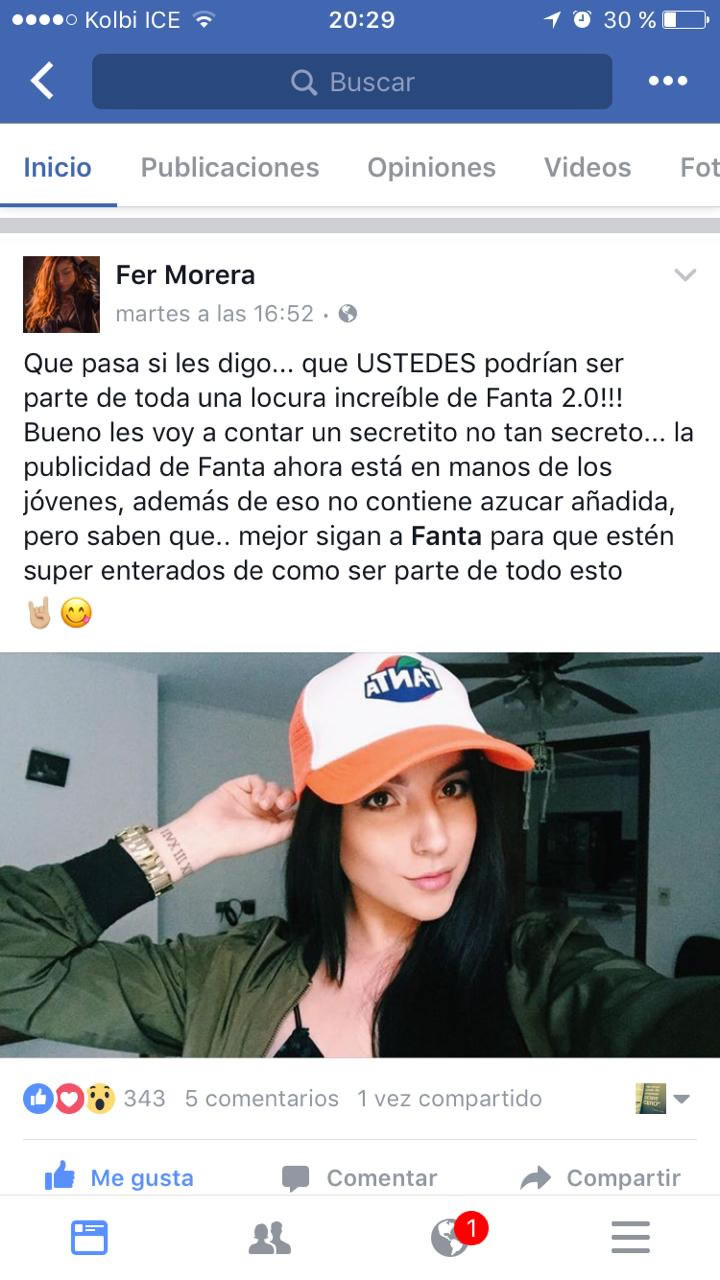Open the Videos tab
Viewport: 720px width, 1280px height.
pos(587,167)
